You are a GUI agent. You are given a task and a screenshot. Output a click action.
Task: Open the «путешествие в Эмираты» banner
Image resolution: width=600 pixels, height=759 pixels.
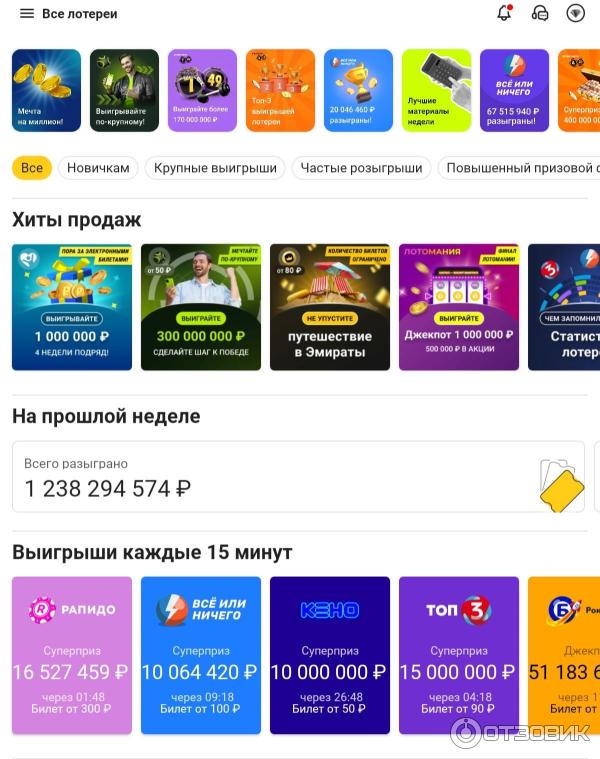(x=330, y=307)
